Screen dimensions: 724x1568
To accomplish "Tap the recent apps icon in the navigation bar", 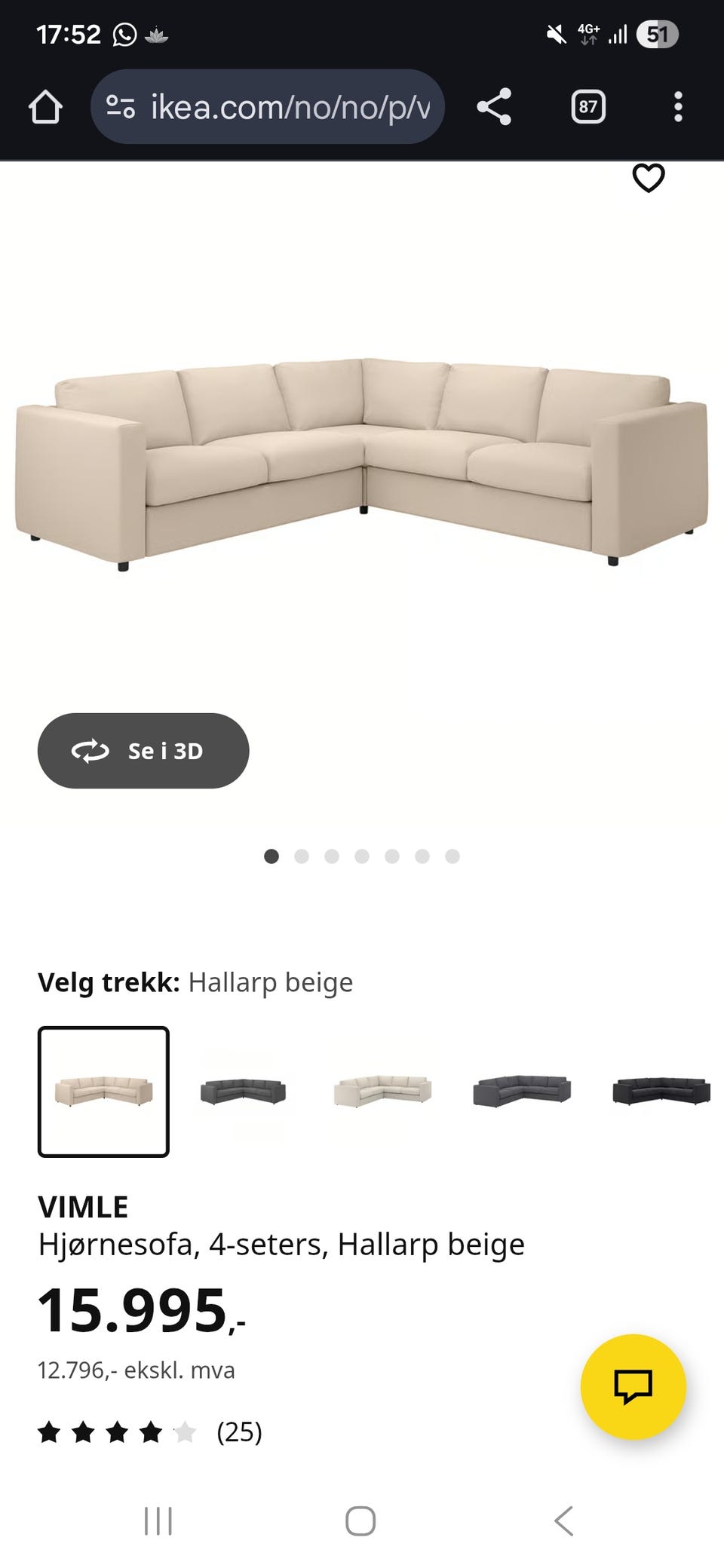I will [x=157, y=1521].
